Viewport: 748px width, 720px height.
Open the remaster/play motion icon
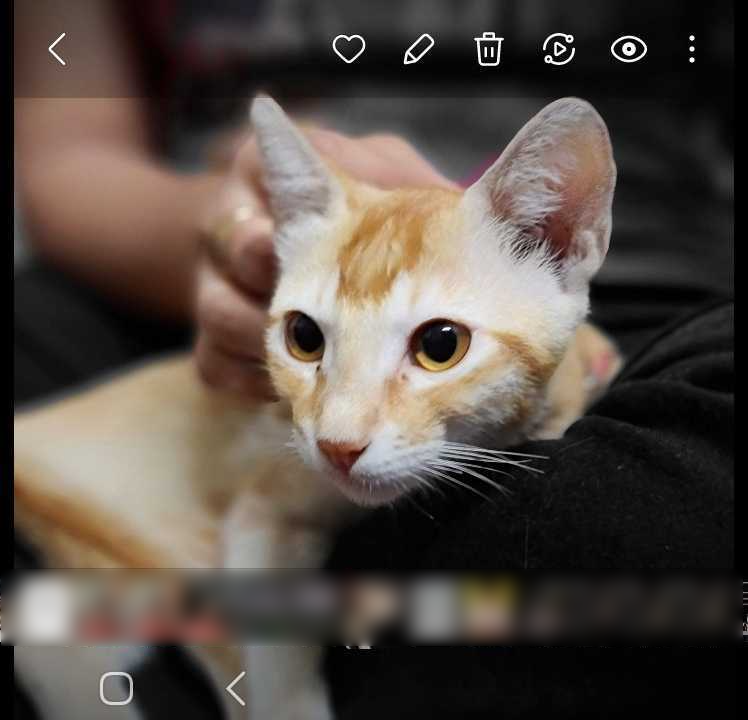coord(559,49)
